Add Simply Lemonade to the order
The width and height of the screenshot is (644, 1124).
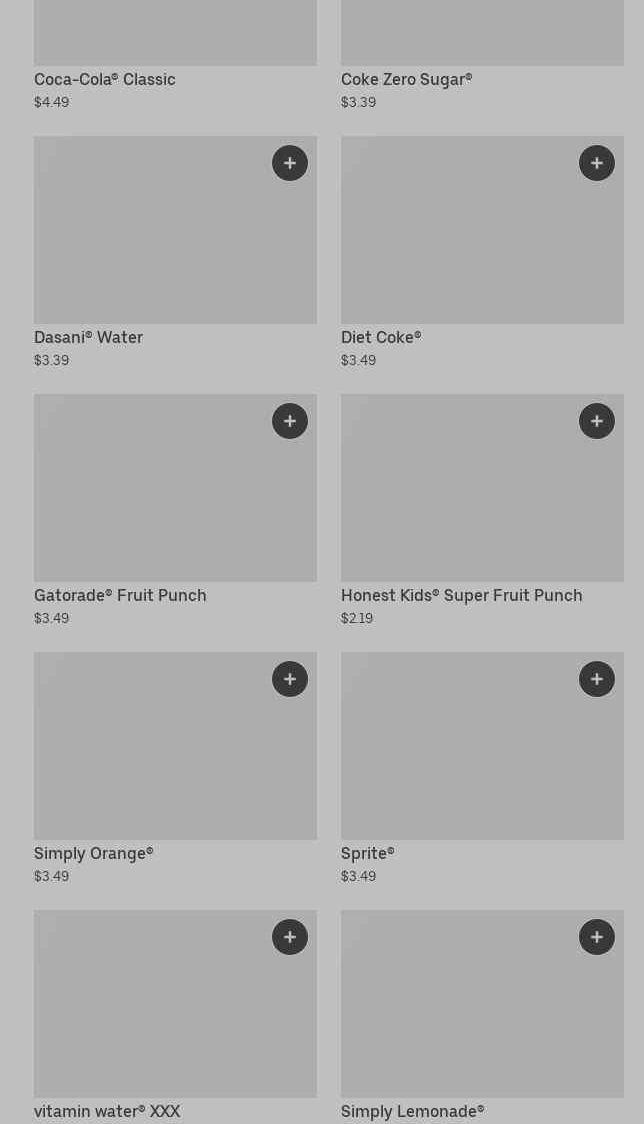point(597,937)
